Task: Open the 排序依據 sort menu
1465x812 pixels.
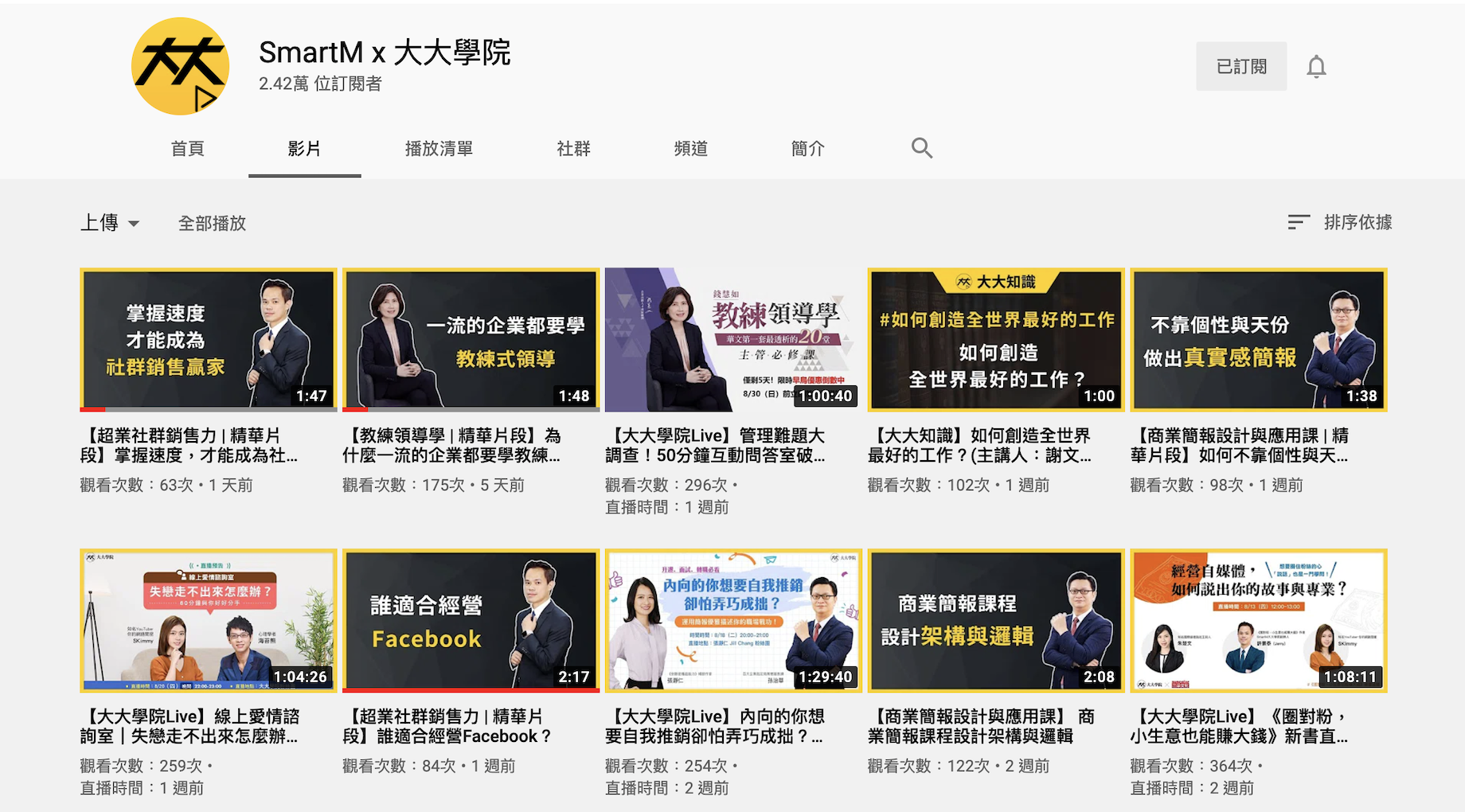Action: 1340,223
